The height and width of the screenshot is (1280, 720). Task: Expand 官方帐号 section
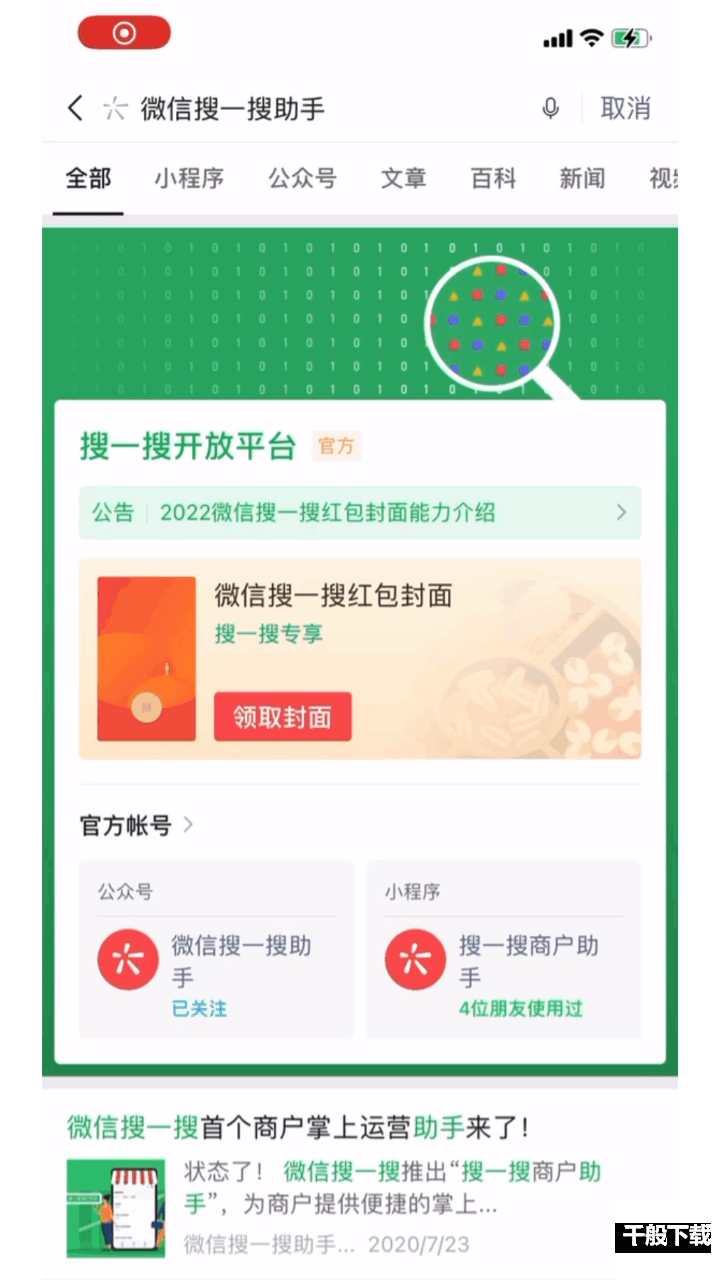(137, 826)
